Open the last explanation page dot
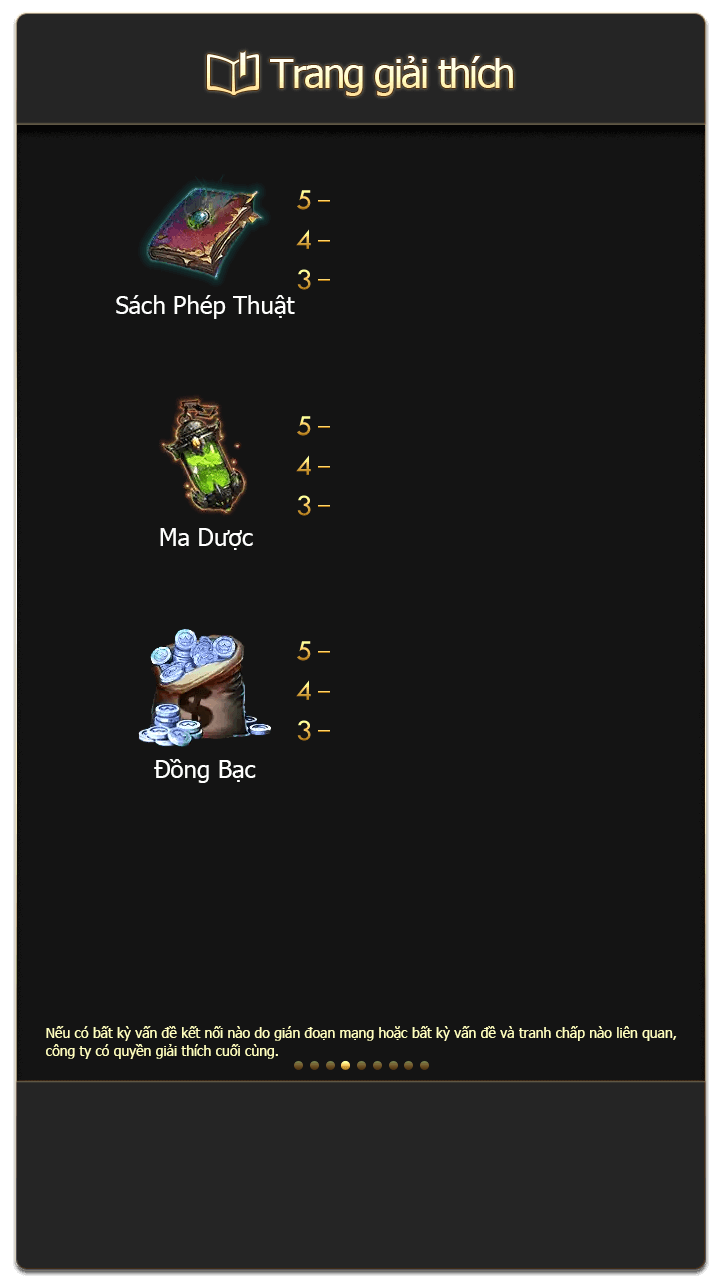Image resolution: width=720 pixels, height=1280 pixels. pyautogui.click(x=424, y=1065)
